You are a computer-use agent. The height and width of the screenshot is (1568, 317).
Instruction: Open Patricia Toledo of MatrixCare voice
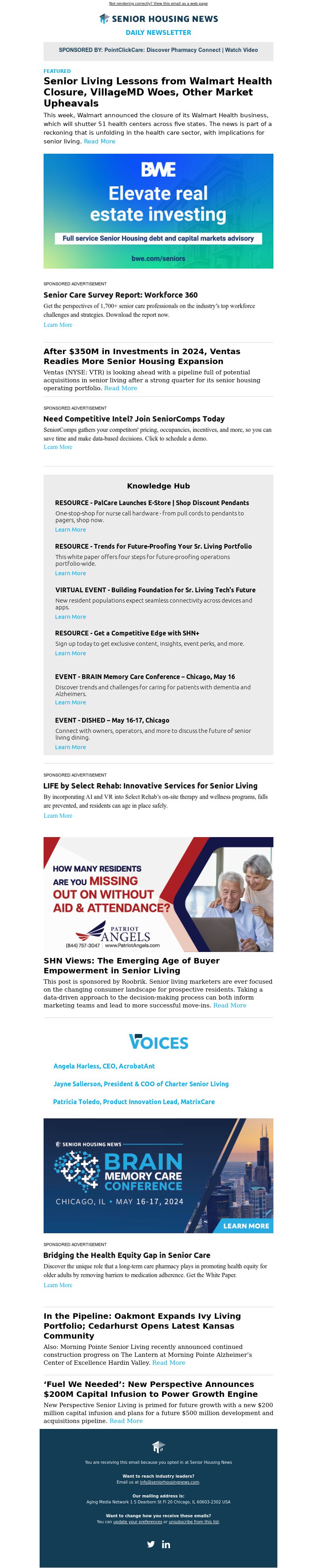(x=134, y=1102)
